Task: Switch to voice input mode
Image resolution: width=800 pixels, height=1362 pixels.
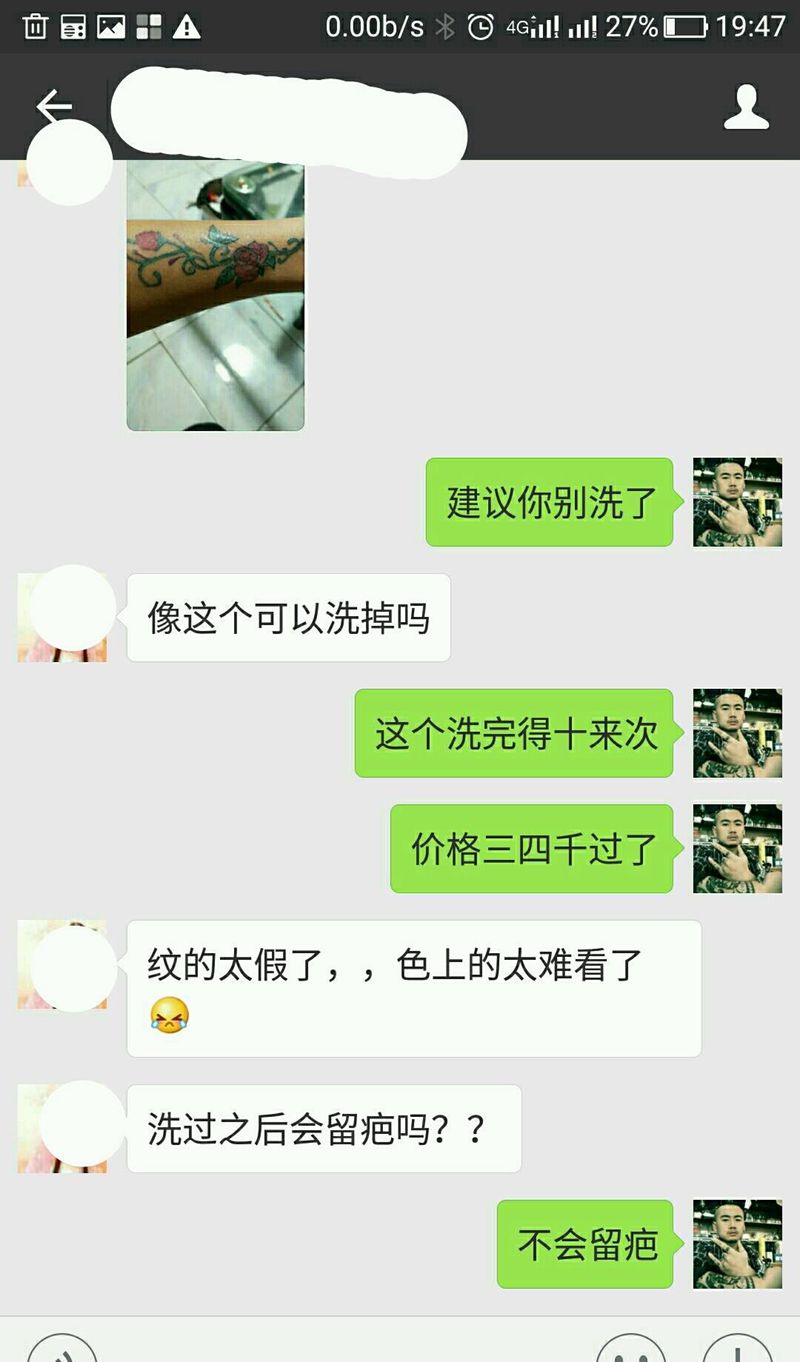Action: 62,1350
